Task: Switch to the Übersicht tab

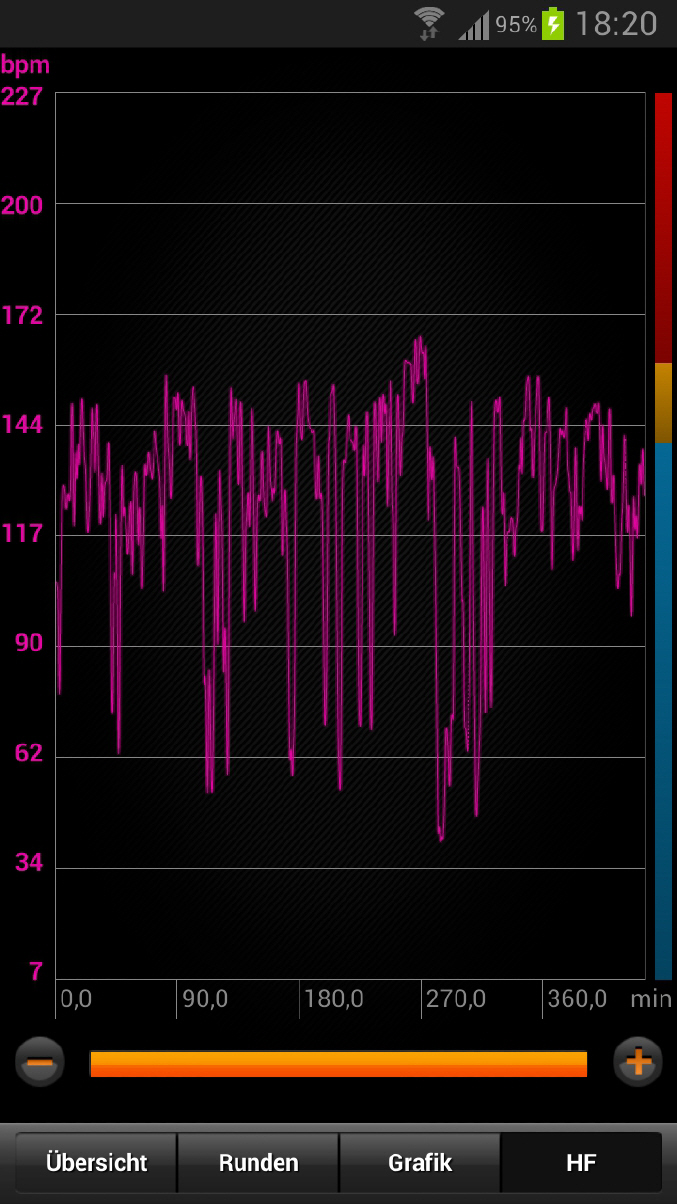Action: (x=96, y=1163)
